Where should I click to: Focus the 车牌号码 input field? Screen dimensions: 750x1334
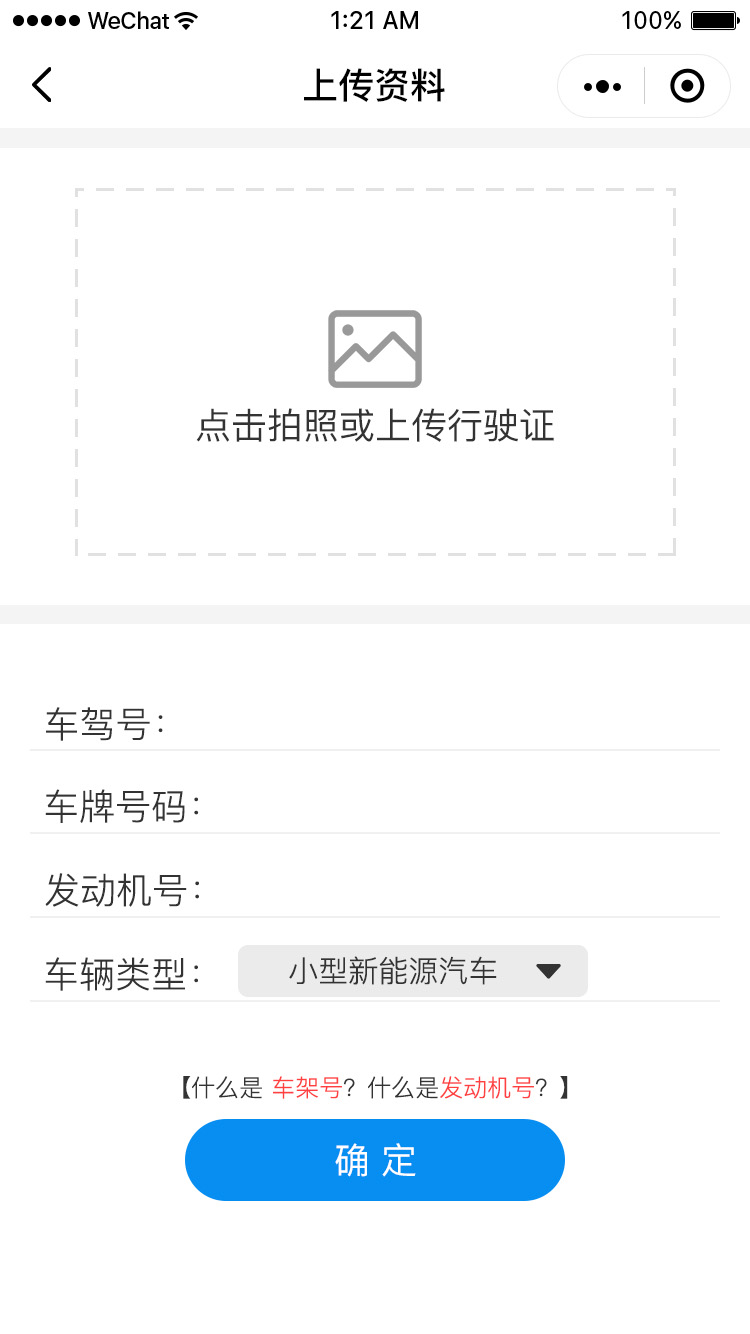coord(461,806)
